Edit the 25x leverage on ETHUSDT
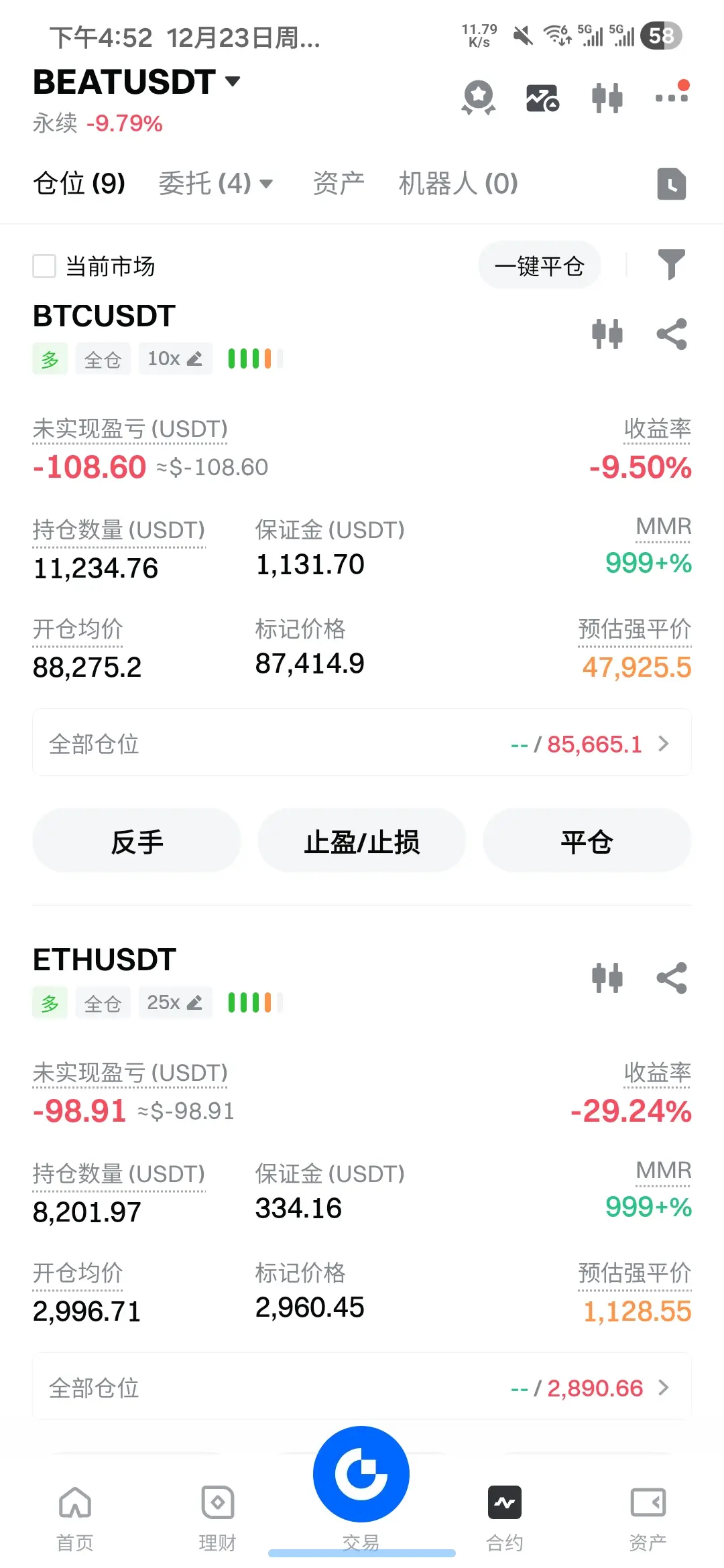Screen dimensions: 724x1568 pyautogui.click(x=175, y=1003)
